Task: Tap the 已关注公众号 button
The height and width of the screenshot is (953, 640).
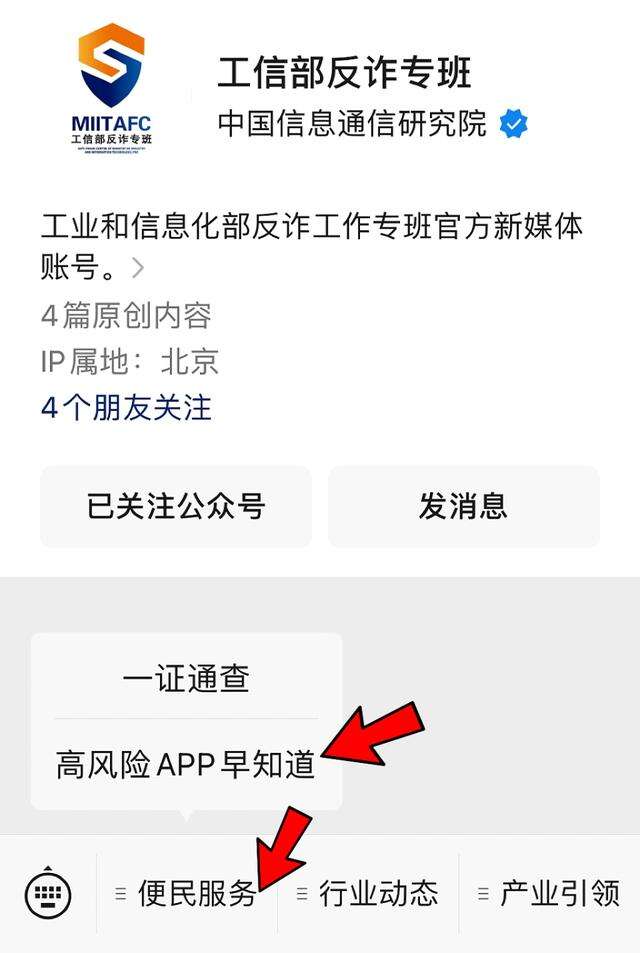Action: (176, 506)
